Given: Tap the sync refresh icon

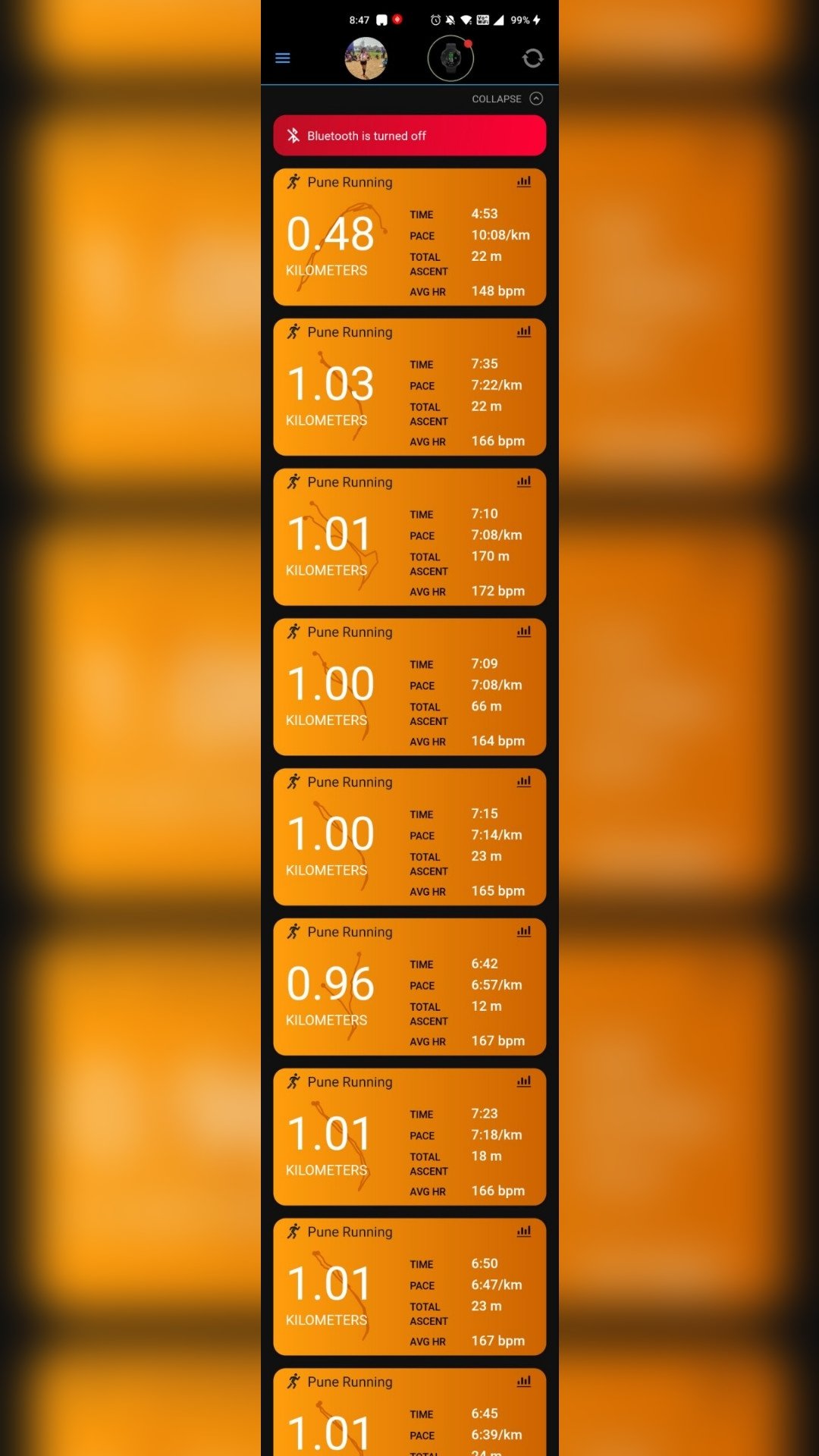Looking at the screenshot, I should [x=533, y=58].
